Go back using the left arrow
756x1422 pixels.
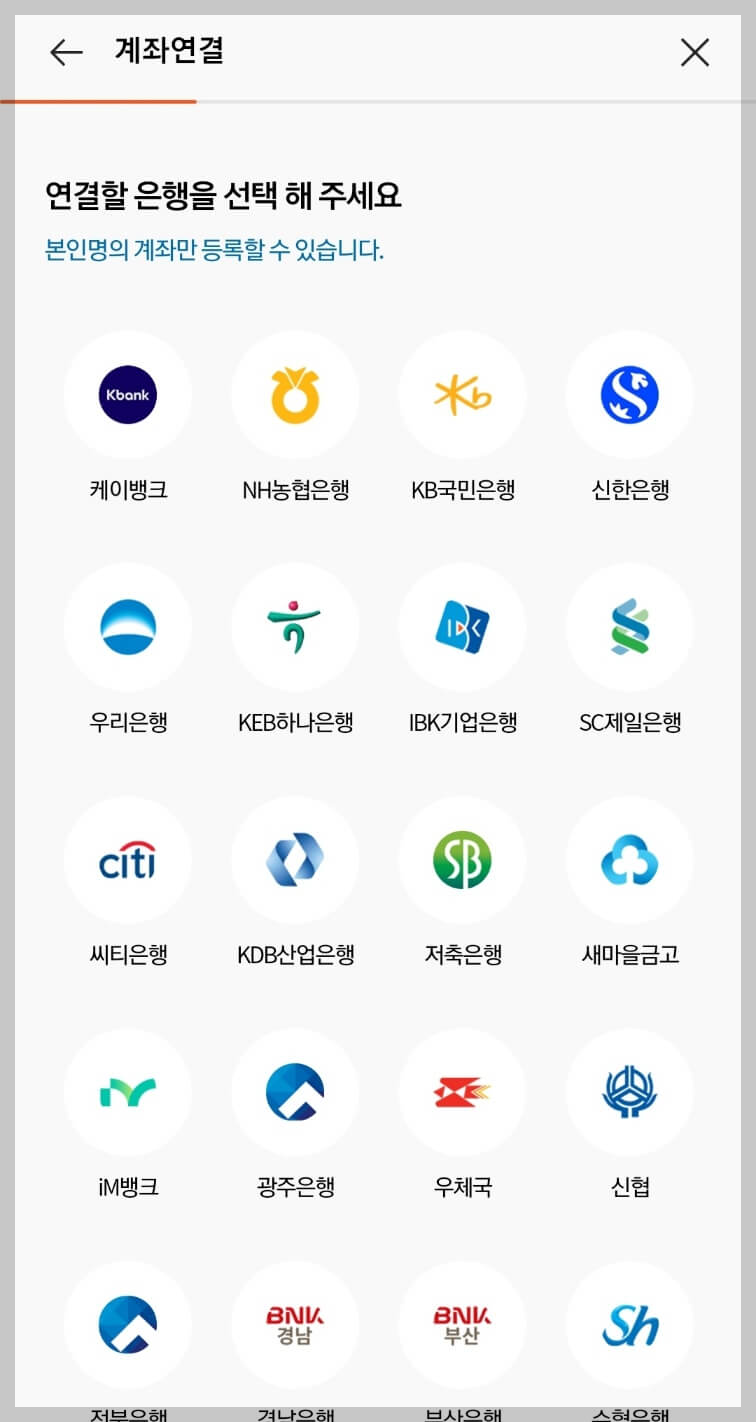(65, 53)
